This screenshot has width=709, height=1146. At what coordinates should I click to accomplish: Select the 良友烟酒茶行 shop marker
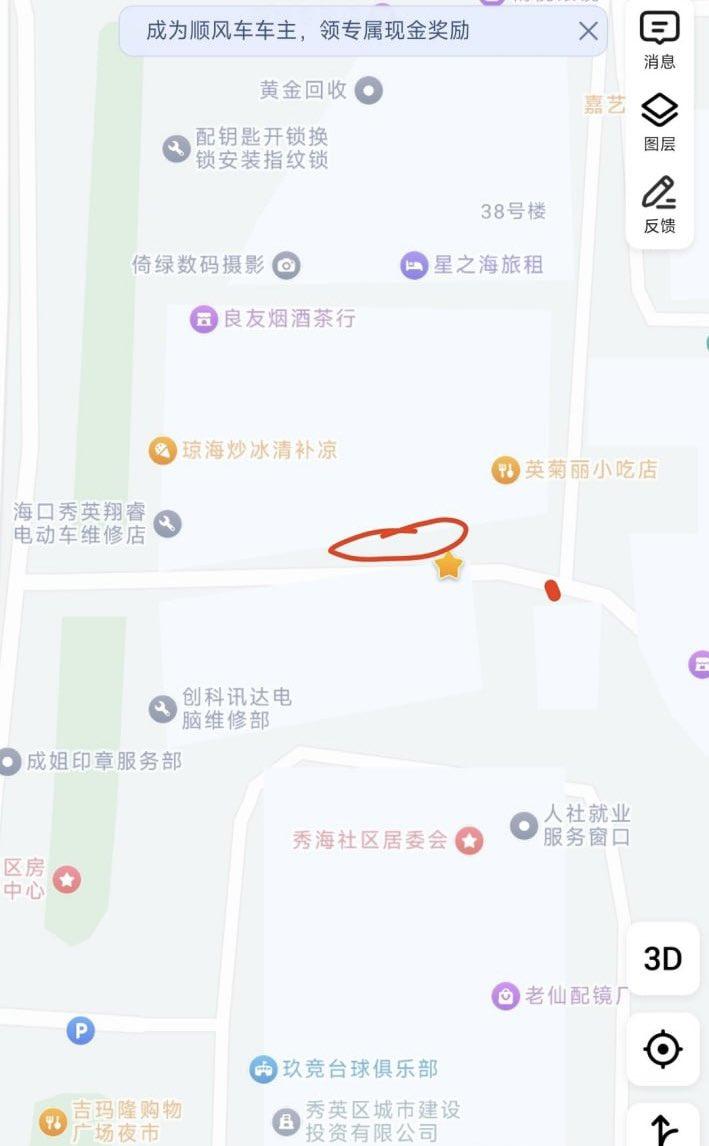(204, 319)
